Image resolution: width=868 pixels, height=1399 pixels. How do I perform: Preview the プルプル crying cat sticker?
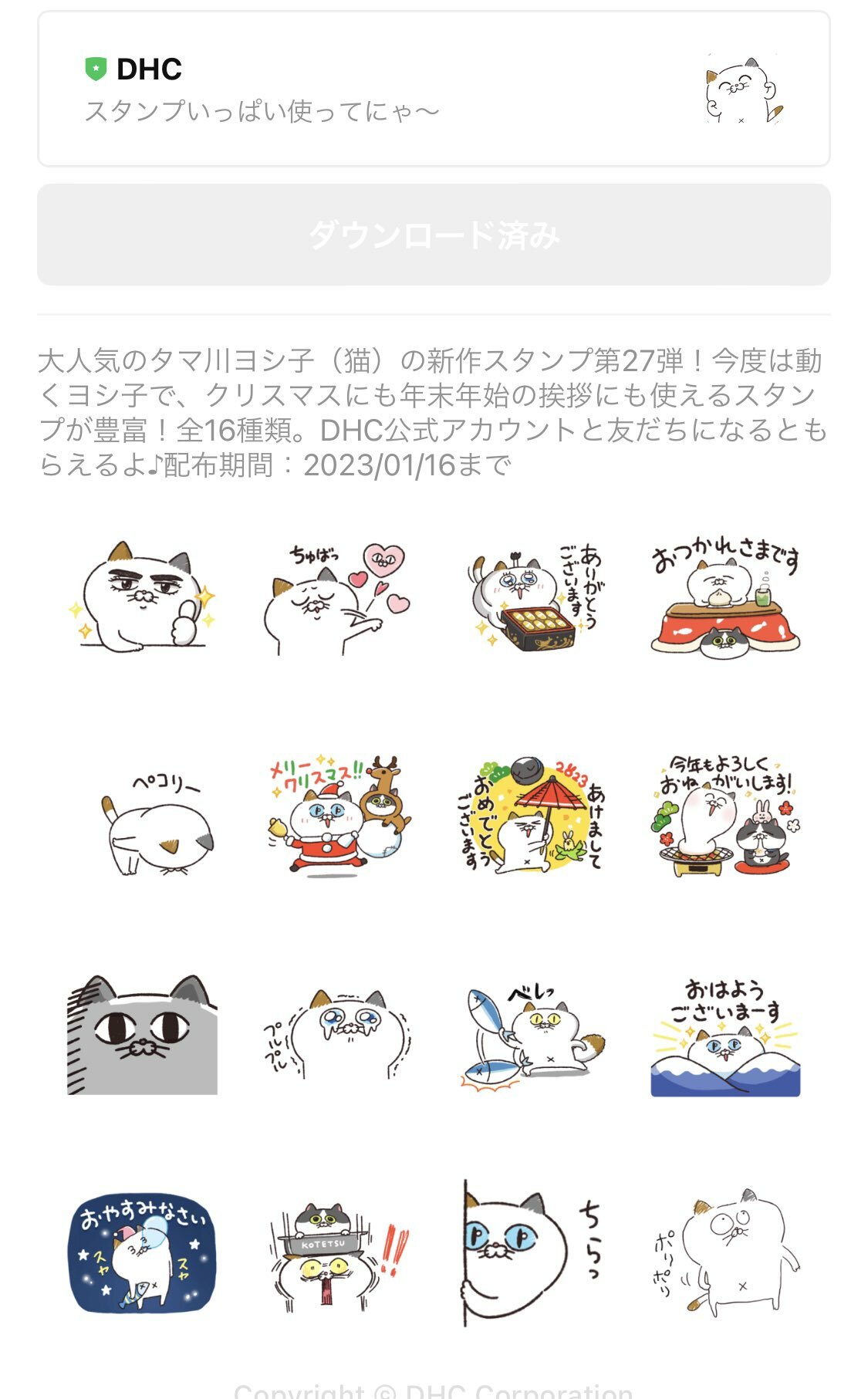(336, 1034)
